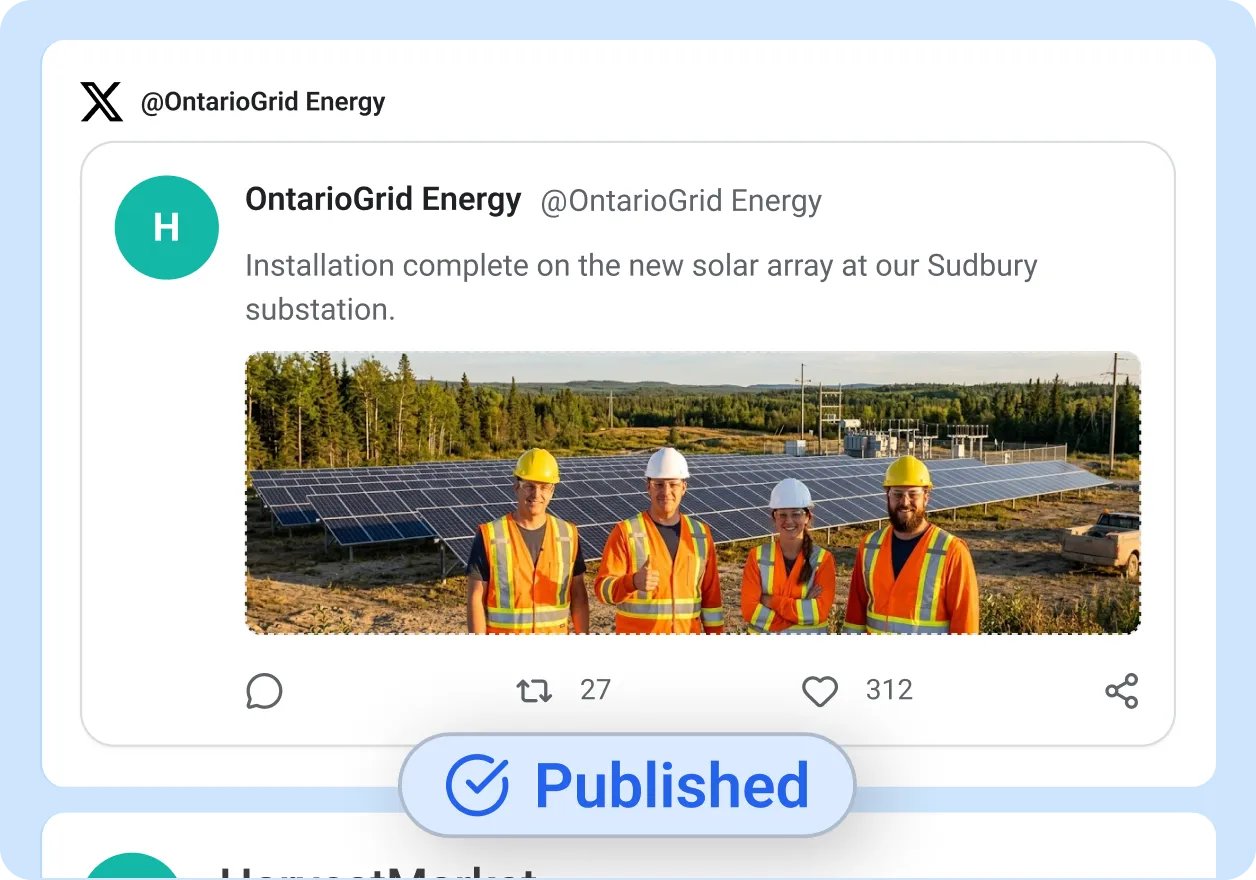
Task: Open the OntarioGrid Energy profile avatar
Action: [167, 228]
